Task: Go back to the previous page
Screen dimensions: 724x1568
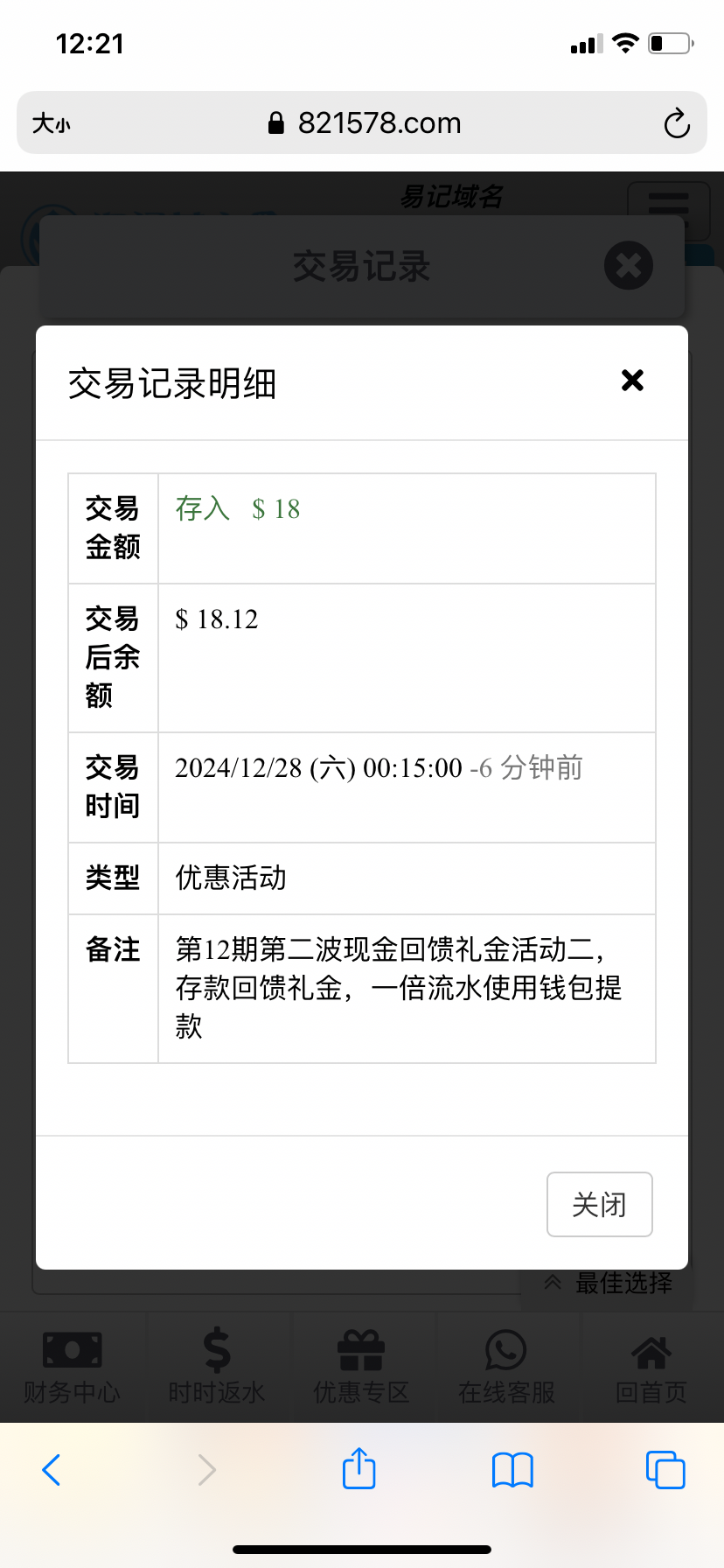Action: (52, 1469)
